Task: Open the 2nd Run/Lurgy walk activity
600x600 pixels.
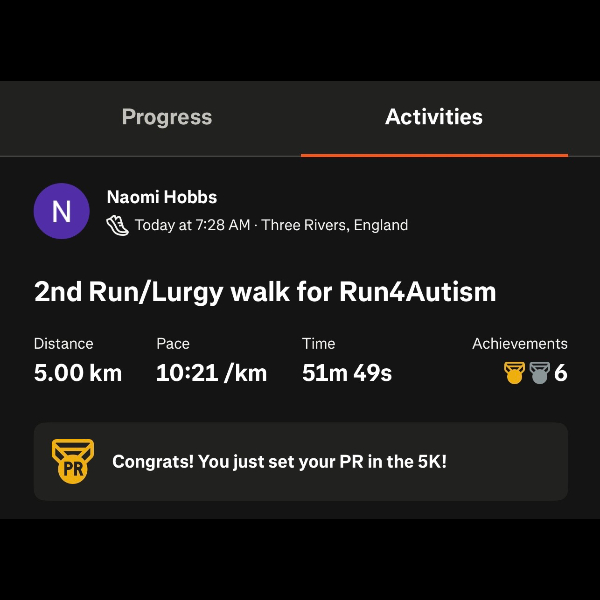Action: tap(265, 292)
